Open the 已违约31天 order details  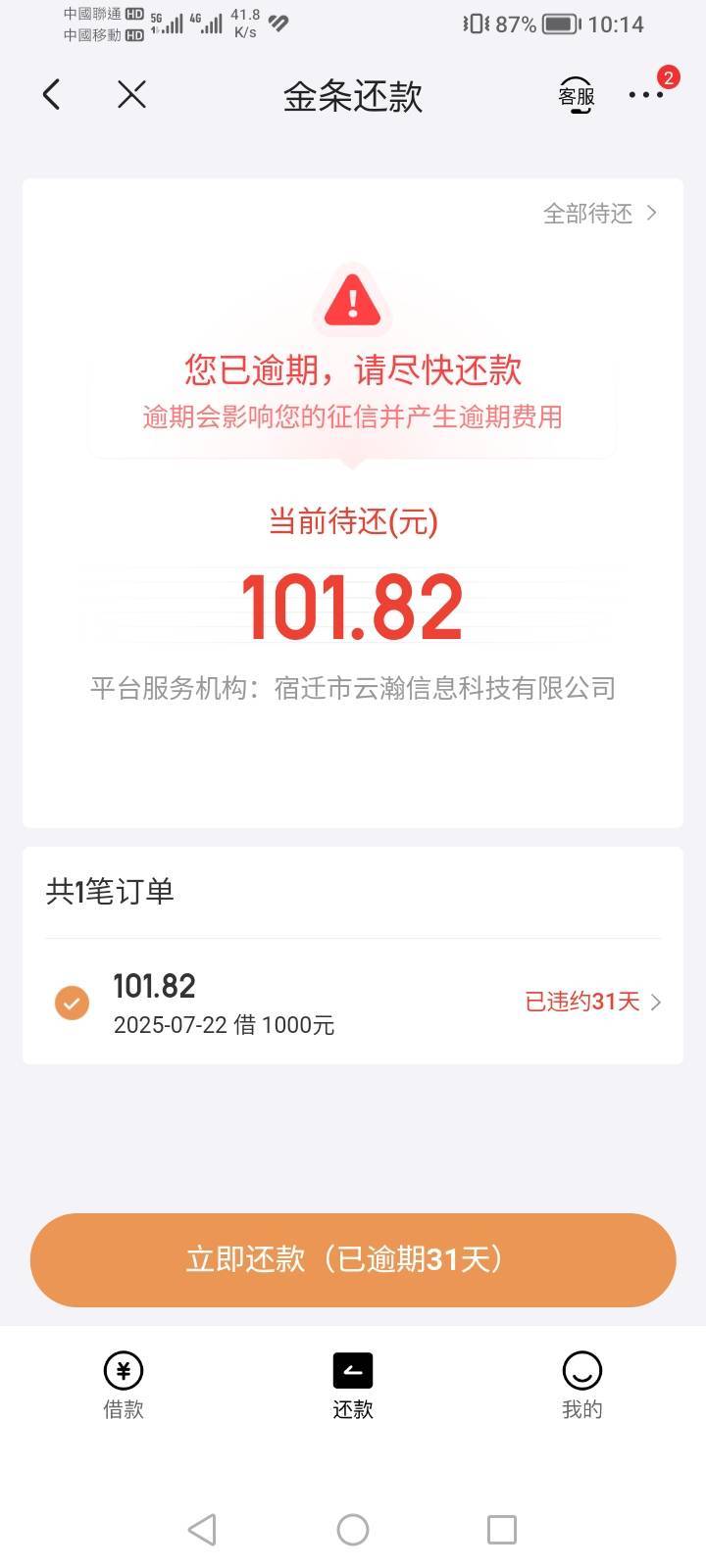(593, 1002)
